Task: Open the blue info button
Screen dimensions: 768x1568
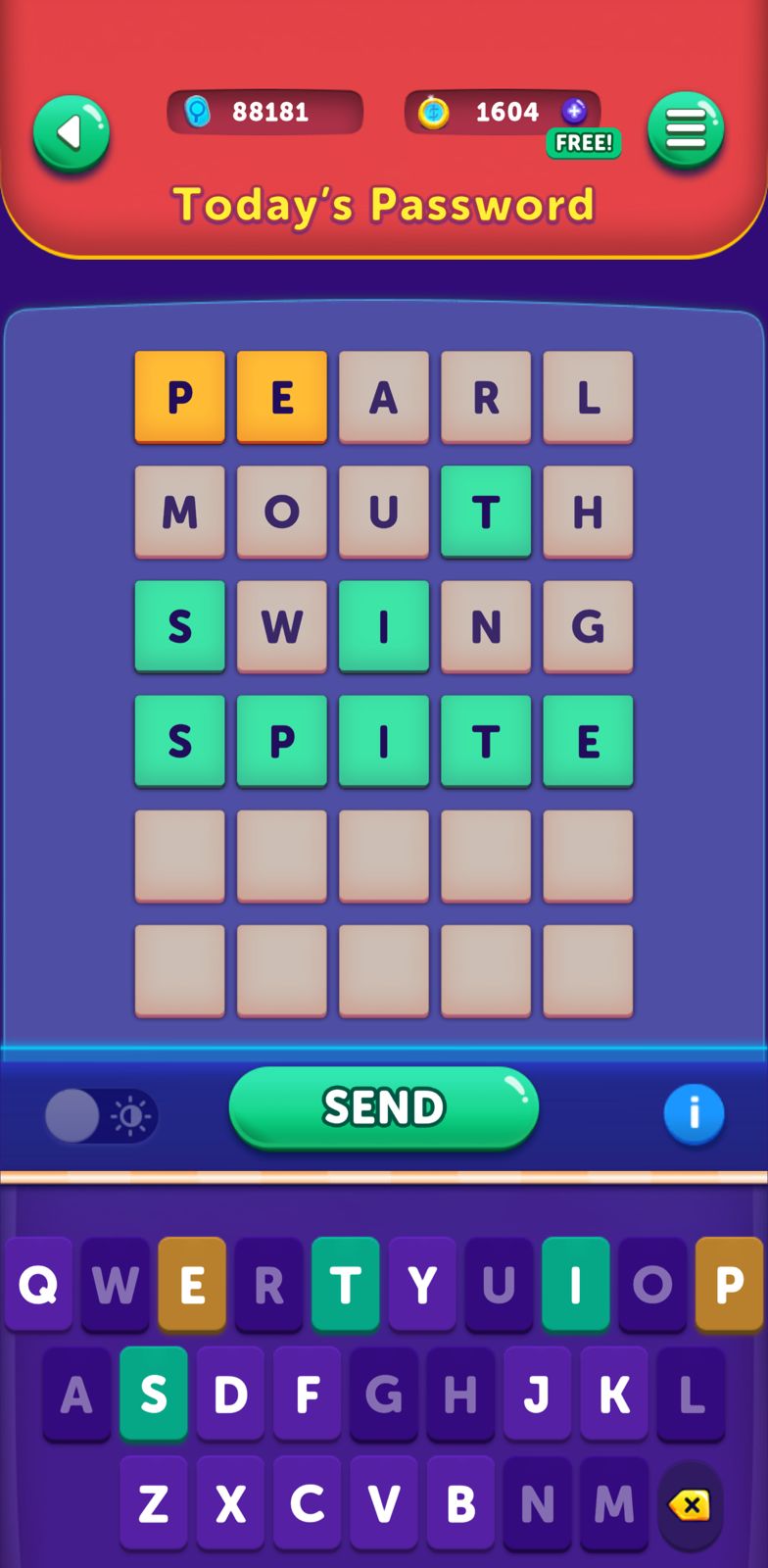Action: [694, 1113]
